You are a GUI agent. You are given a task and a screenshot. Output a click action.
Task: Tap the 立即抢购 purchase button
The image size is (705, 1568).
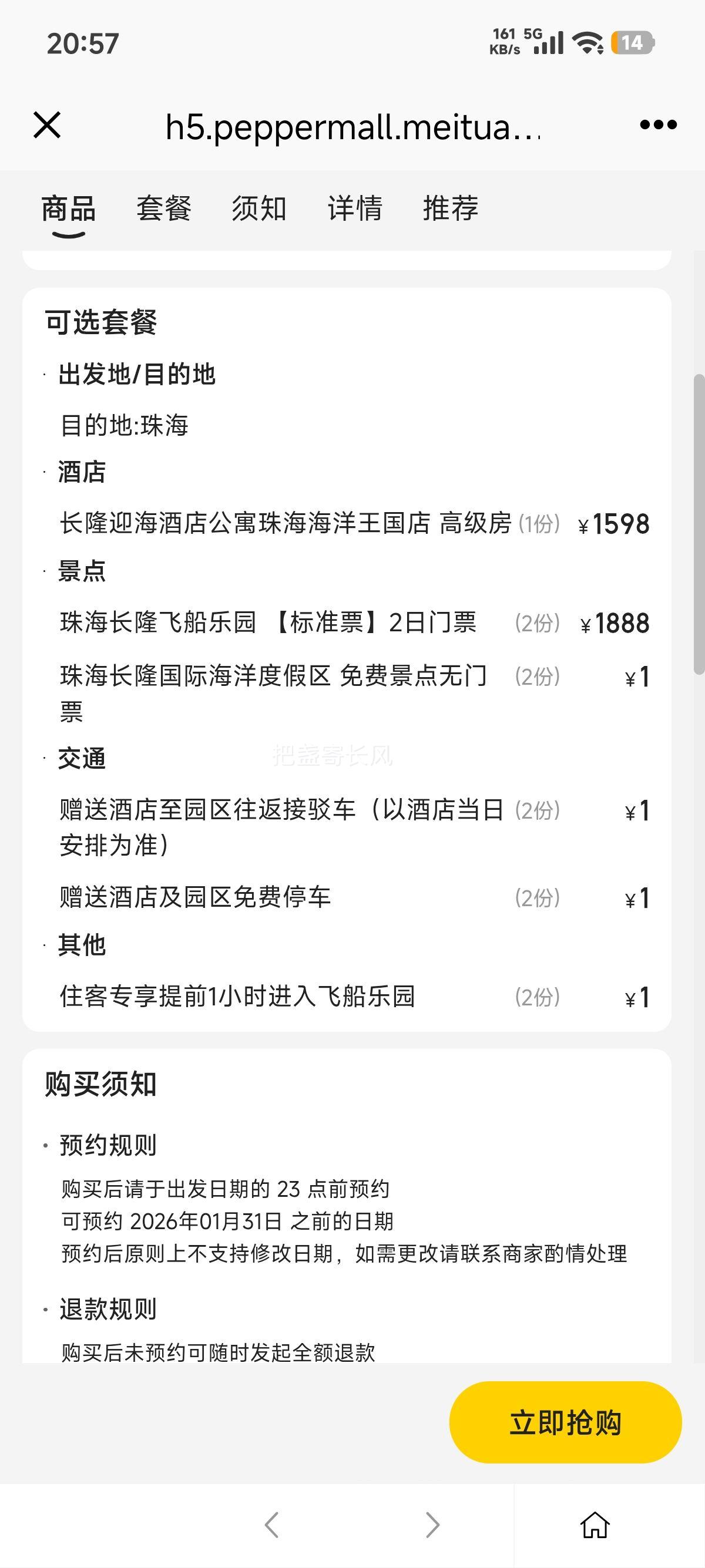564,1421
